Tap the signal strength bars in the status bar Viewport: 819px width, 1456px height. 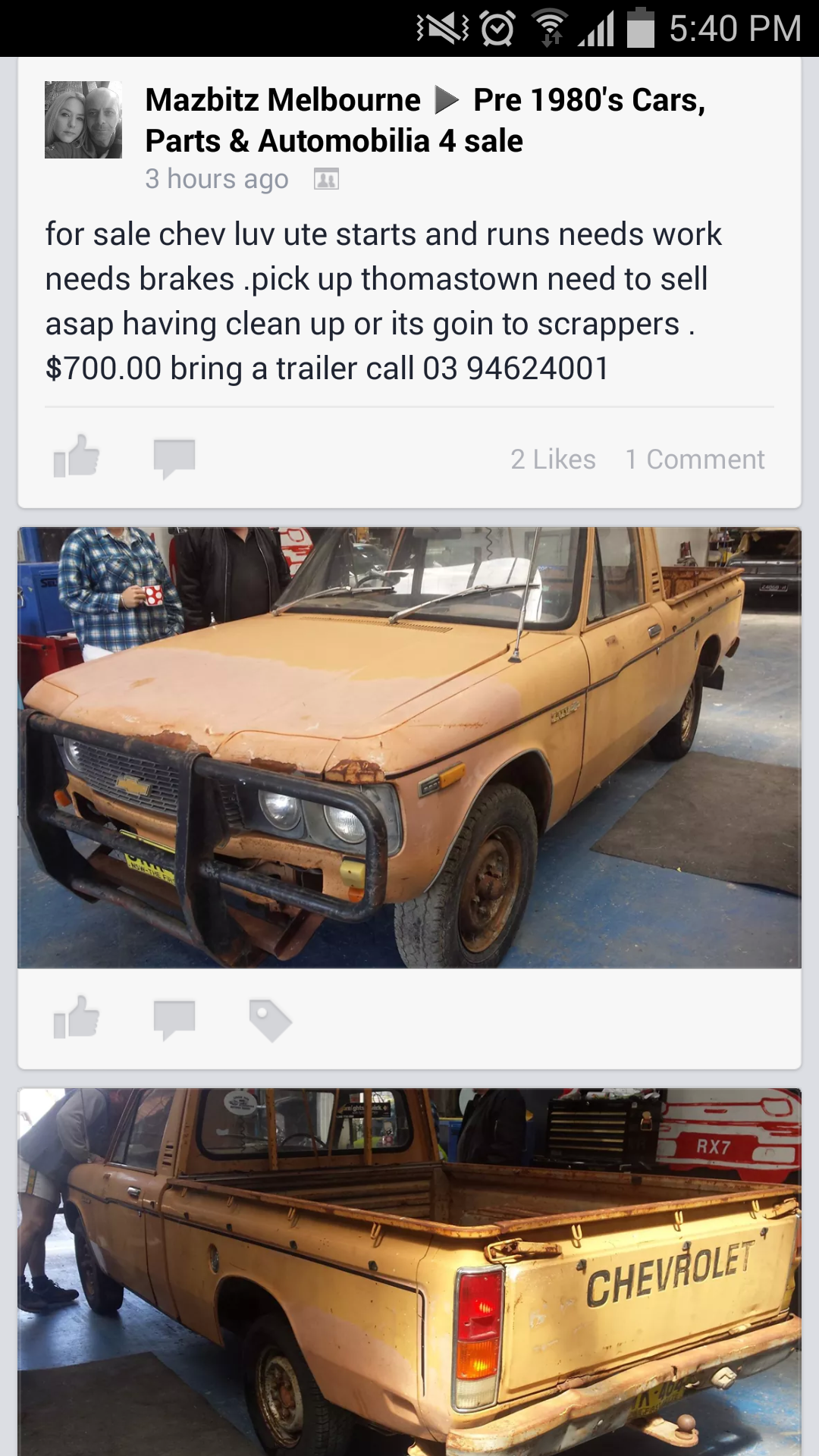598,25
